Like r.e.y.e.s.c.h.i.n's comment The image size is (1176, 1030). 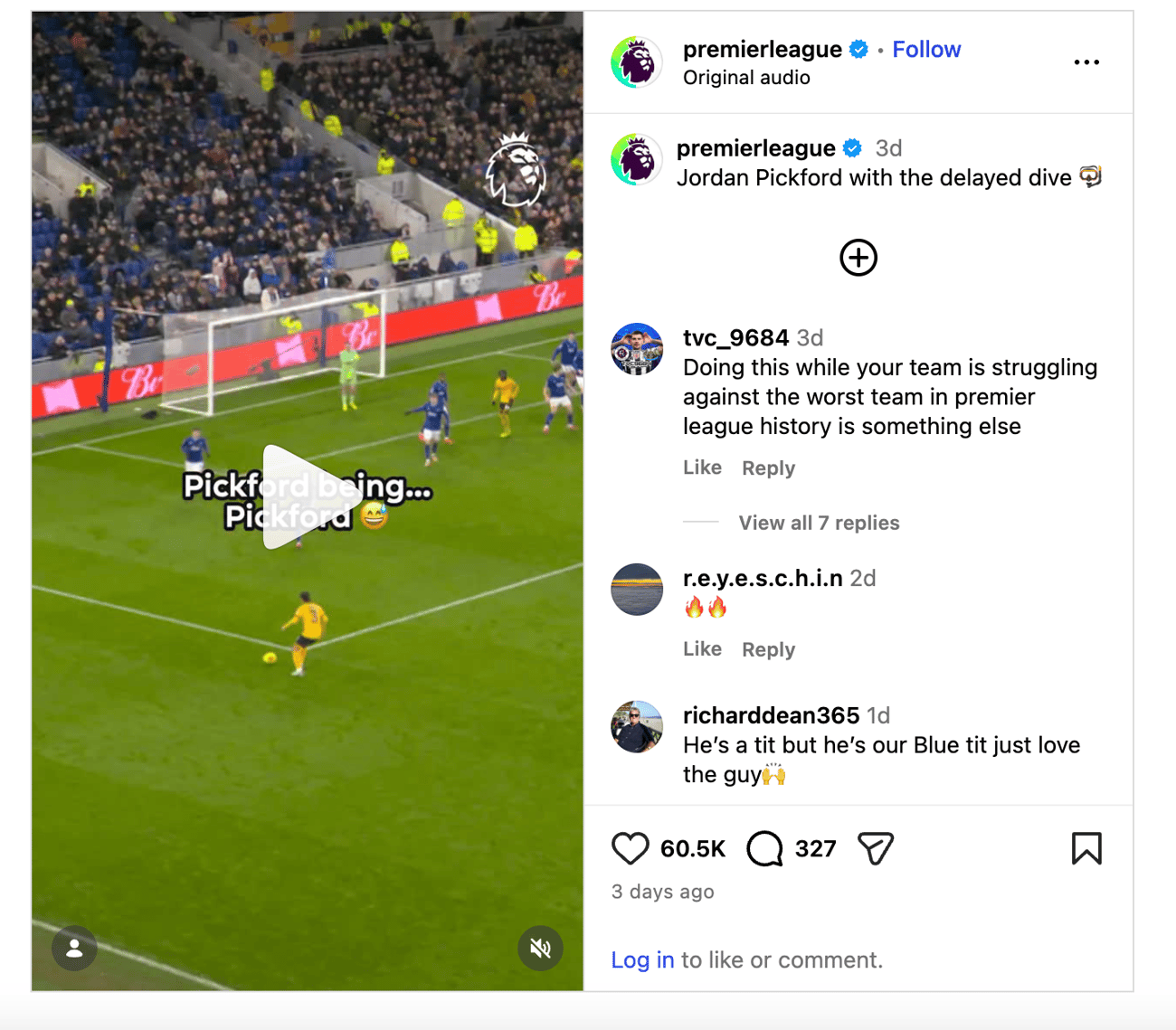702,648
